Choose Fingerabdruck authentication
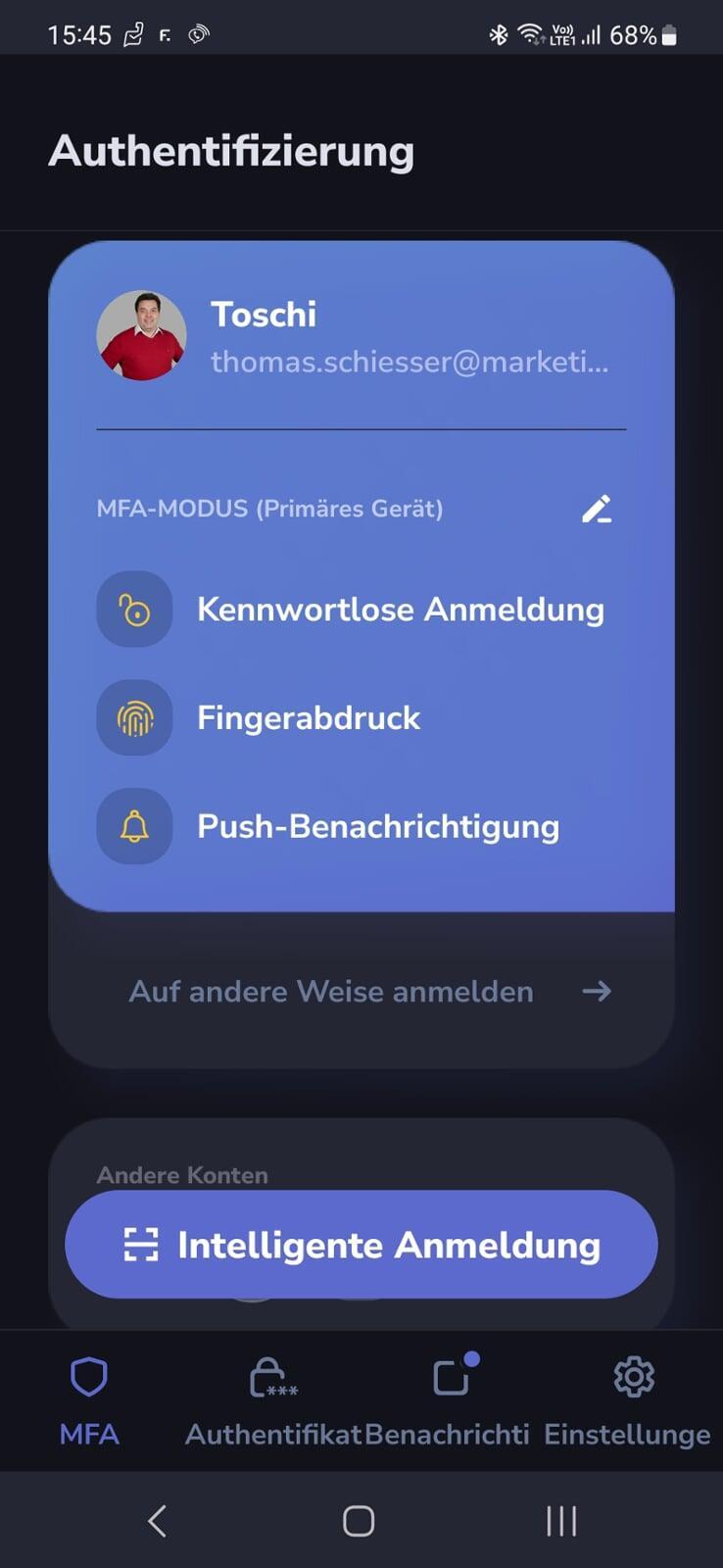This screenshot has width=723, height=1568. pos(308,718)
